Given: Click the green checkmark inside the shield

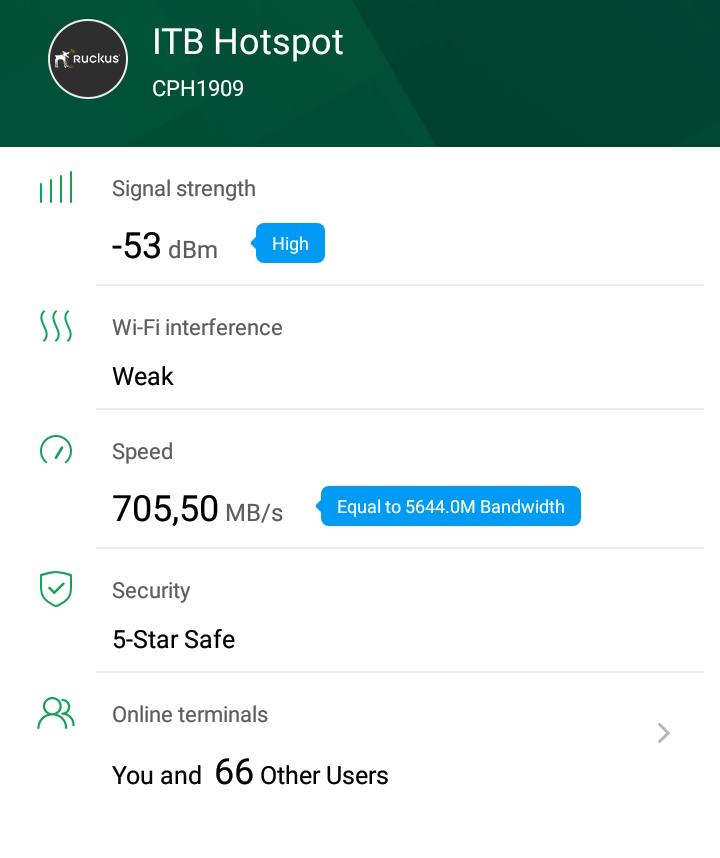Looking at the screenshot, I should coord(56,589).
